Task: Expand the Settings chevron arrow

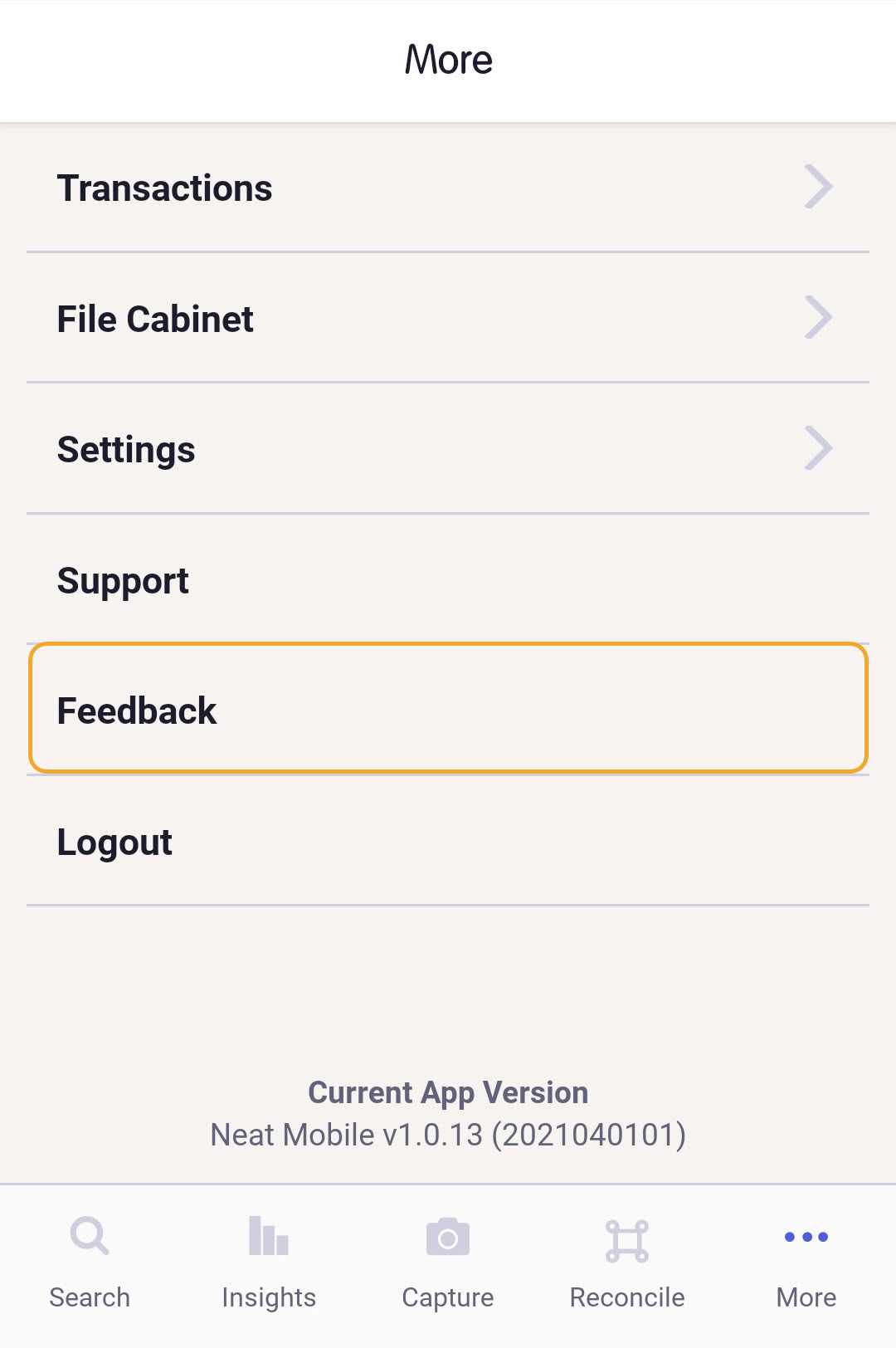Action: (x=817, y=447)
